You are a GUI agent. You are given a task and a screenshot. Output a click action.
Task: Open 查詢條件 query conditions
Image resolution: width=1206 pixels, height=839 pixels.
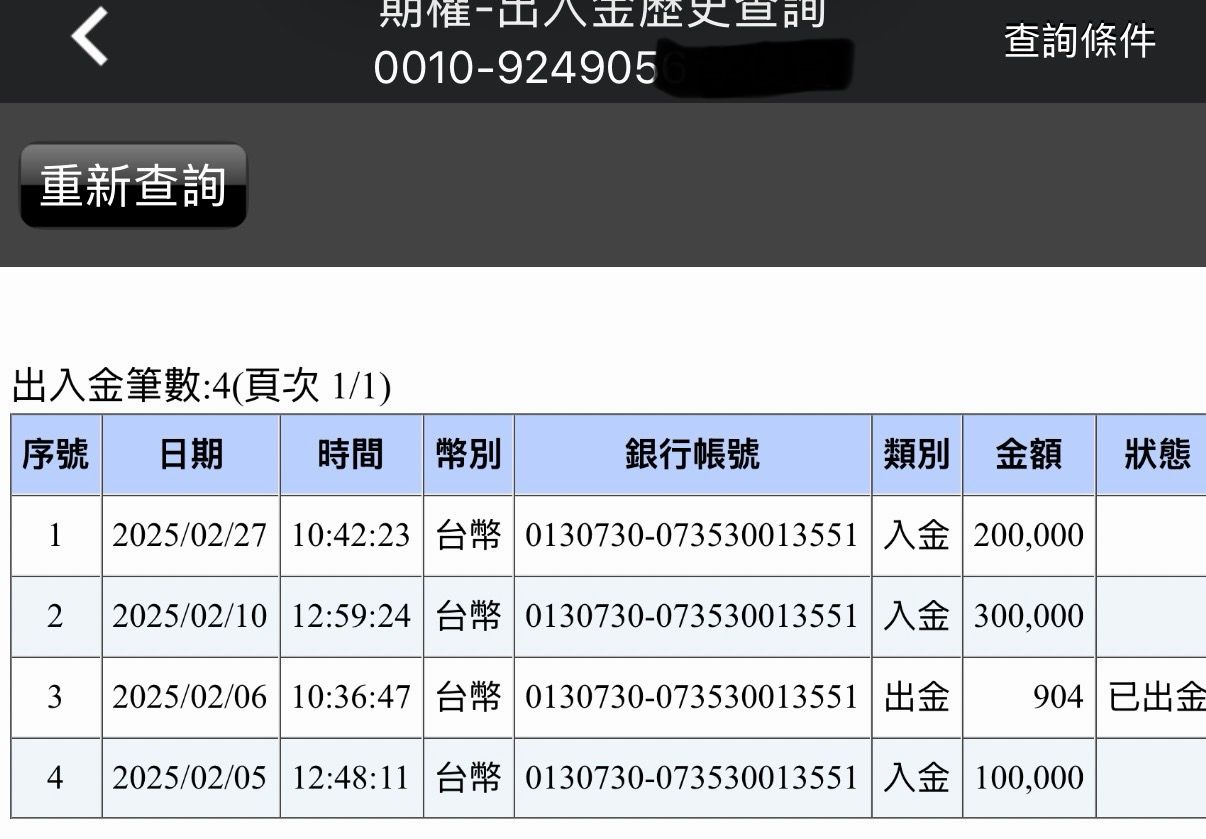coord(1079,41)
